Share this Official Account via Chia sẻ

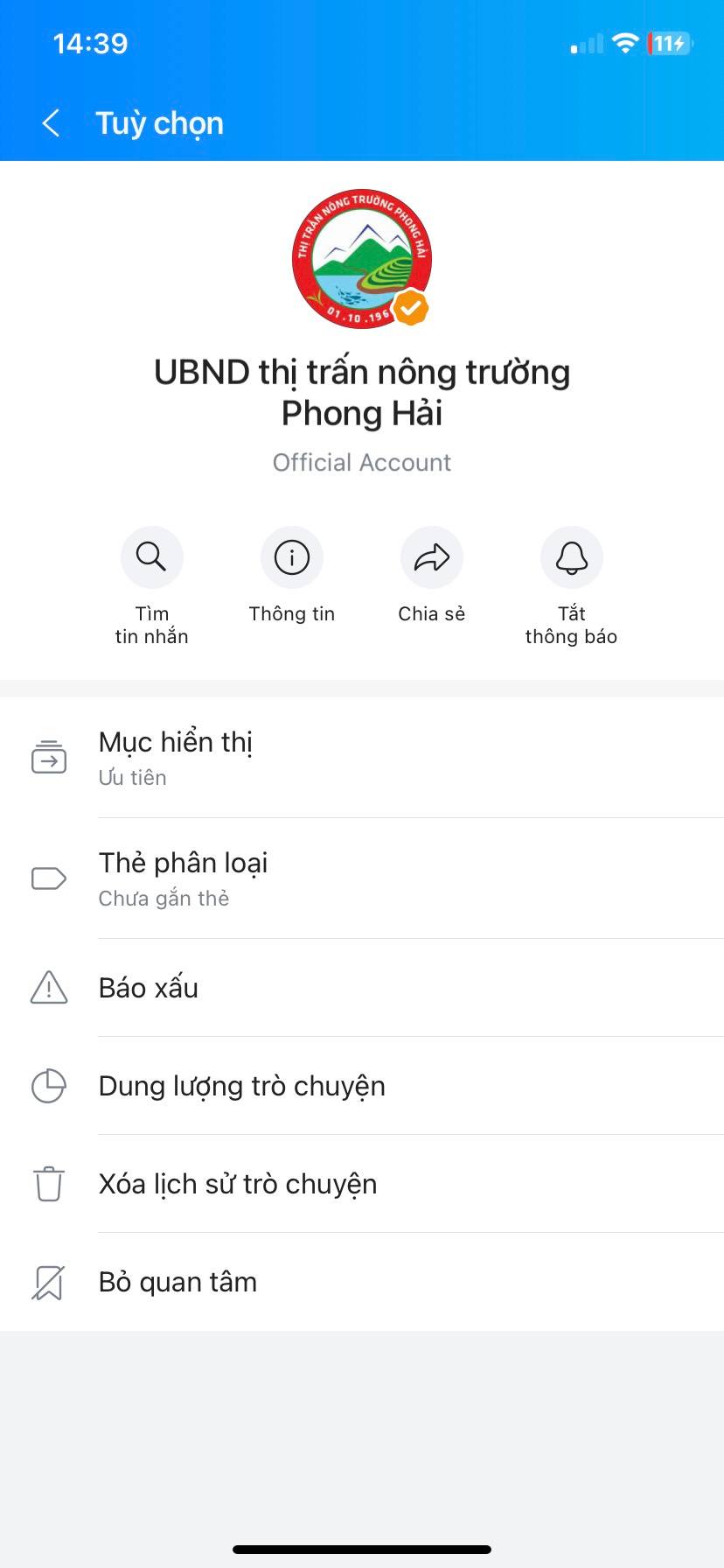432,557
